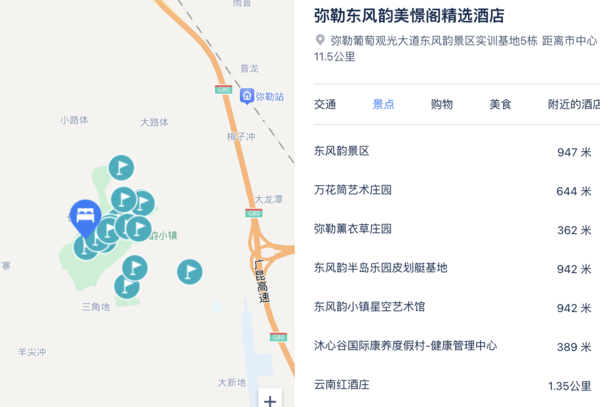The image size is (600, 407).
Task: View 东风韵半岛乐园皮划艇基地 details
Action: 452,268
